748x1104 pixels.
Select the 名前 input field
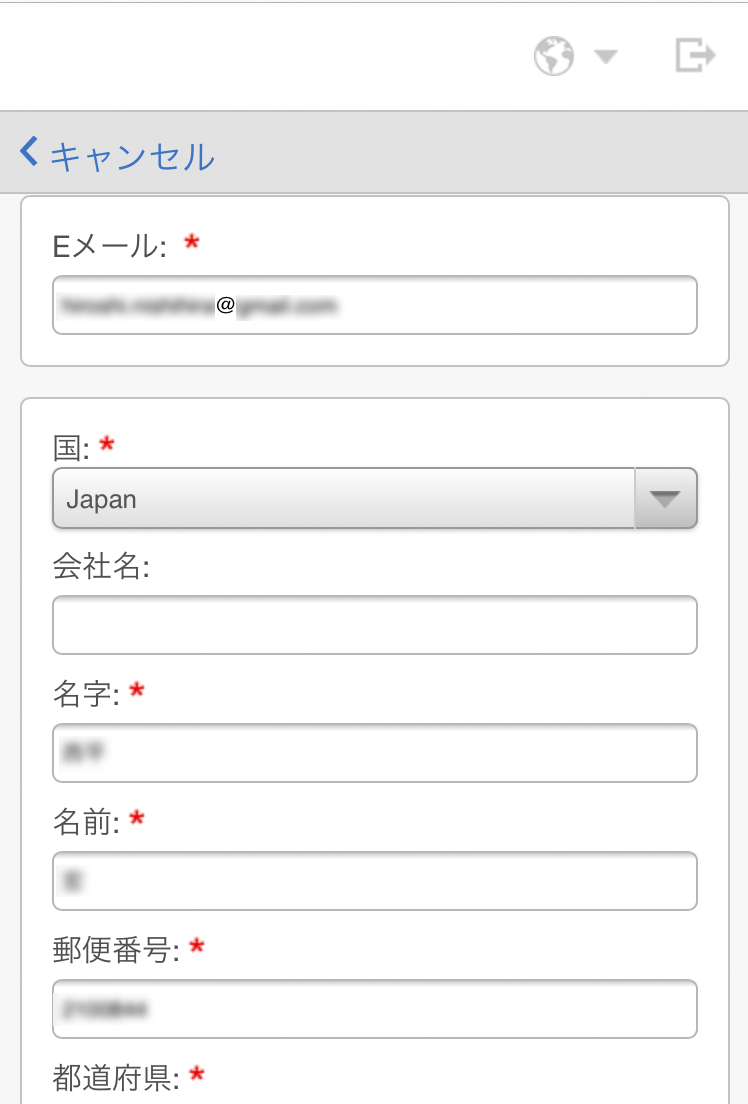374,881
